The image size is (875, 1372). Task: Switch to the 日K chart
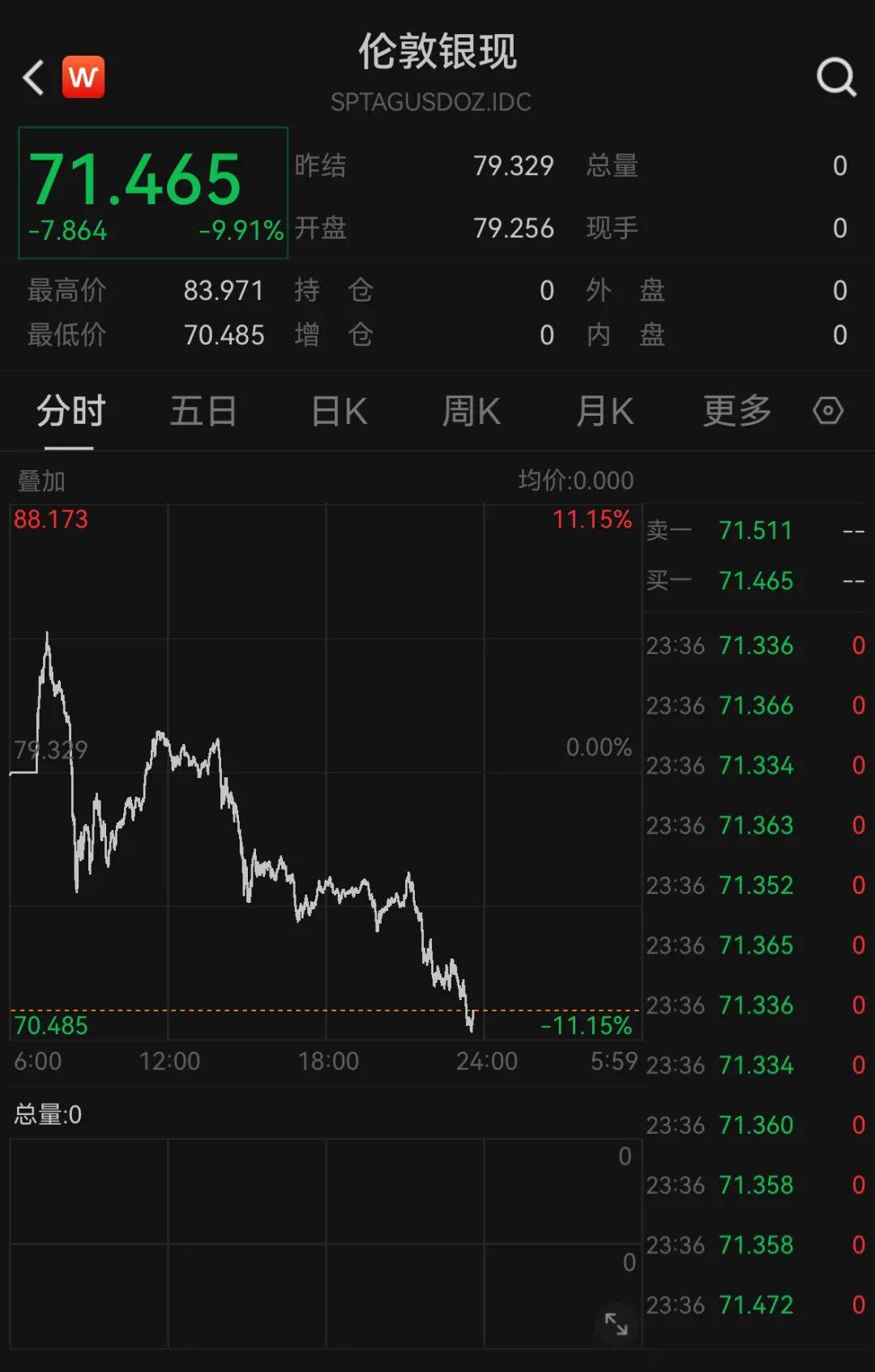point(339,411)
